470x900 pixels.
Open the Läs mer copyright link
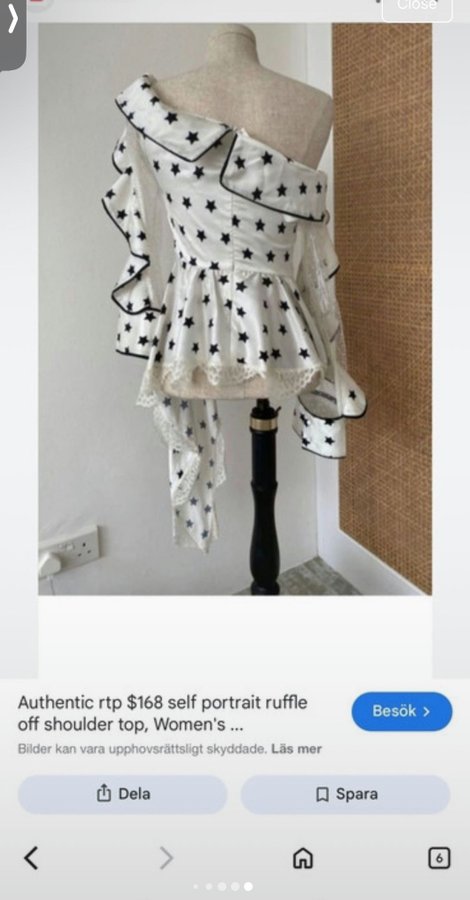pyautogui.click(x=296, y=748)
